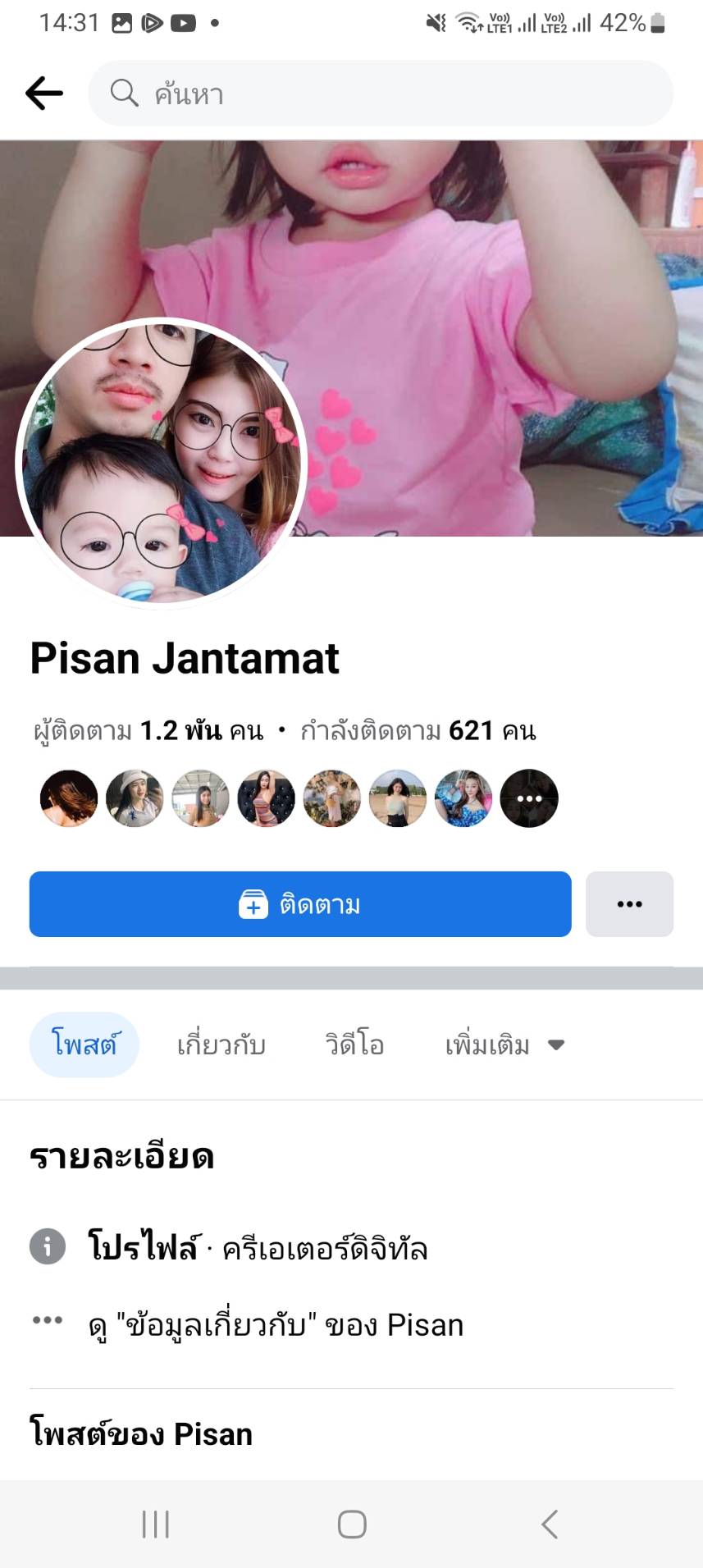The image size is (703, 1568).
Task: Select the โพสต์ tab
Action: (84, 1045)
